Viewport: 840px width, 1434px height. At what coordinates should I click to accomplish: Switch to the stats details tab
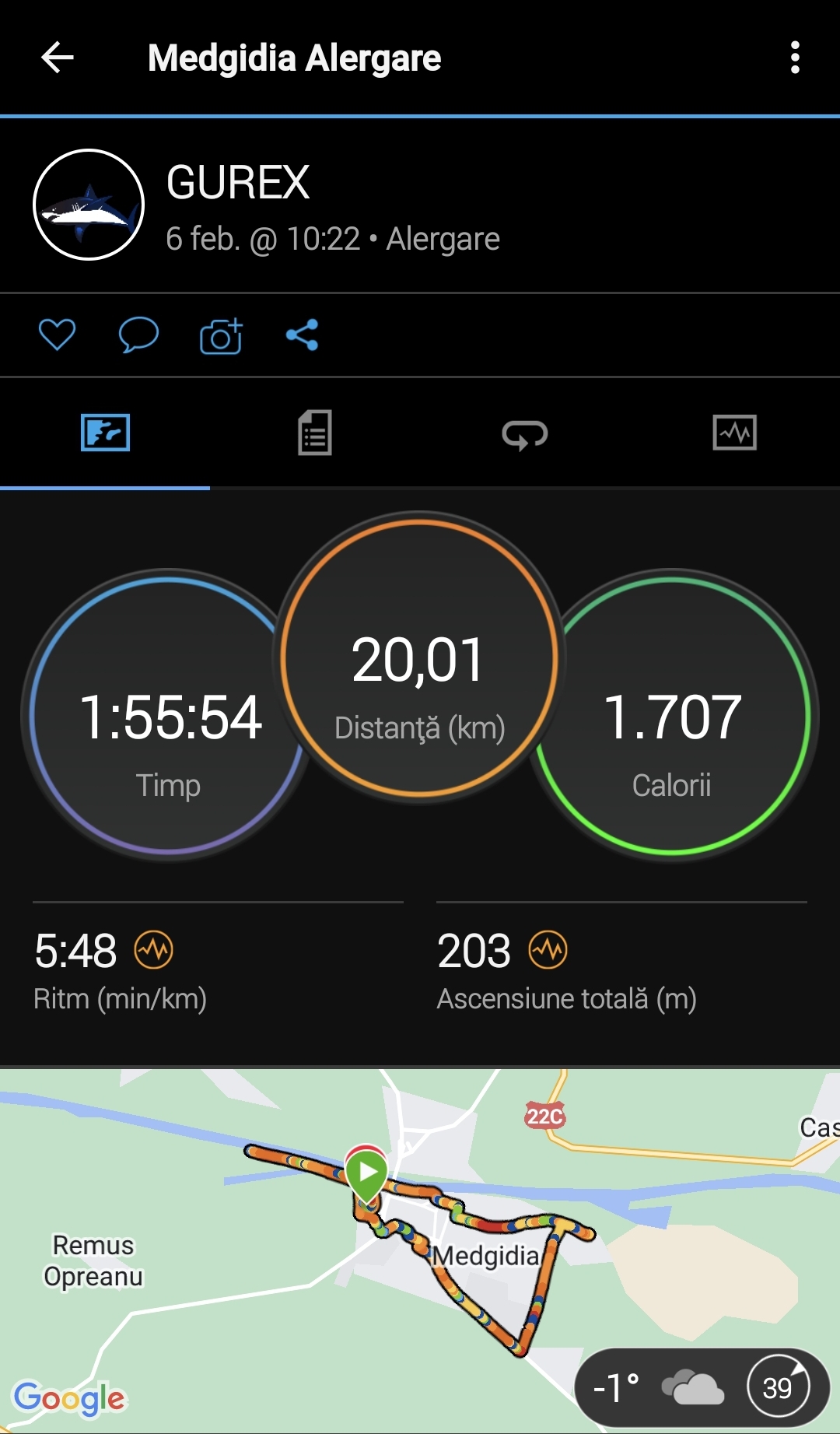click(315, 433)
